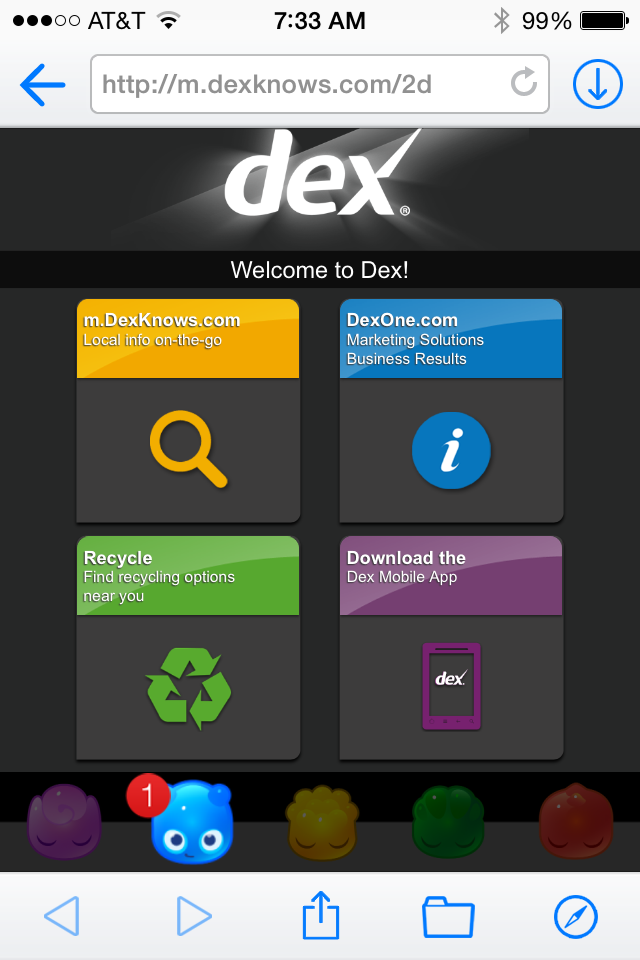The height and width of the screenshot is (960, 640).
Task: Open the DexOne.com card
Action: coord(451,410)
